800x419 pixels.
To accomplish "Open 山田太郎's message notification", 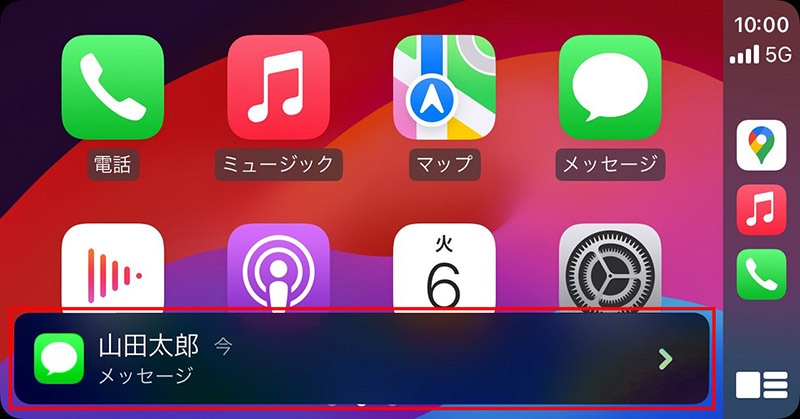I will tap(362, 358).
